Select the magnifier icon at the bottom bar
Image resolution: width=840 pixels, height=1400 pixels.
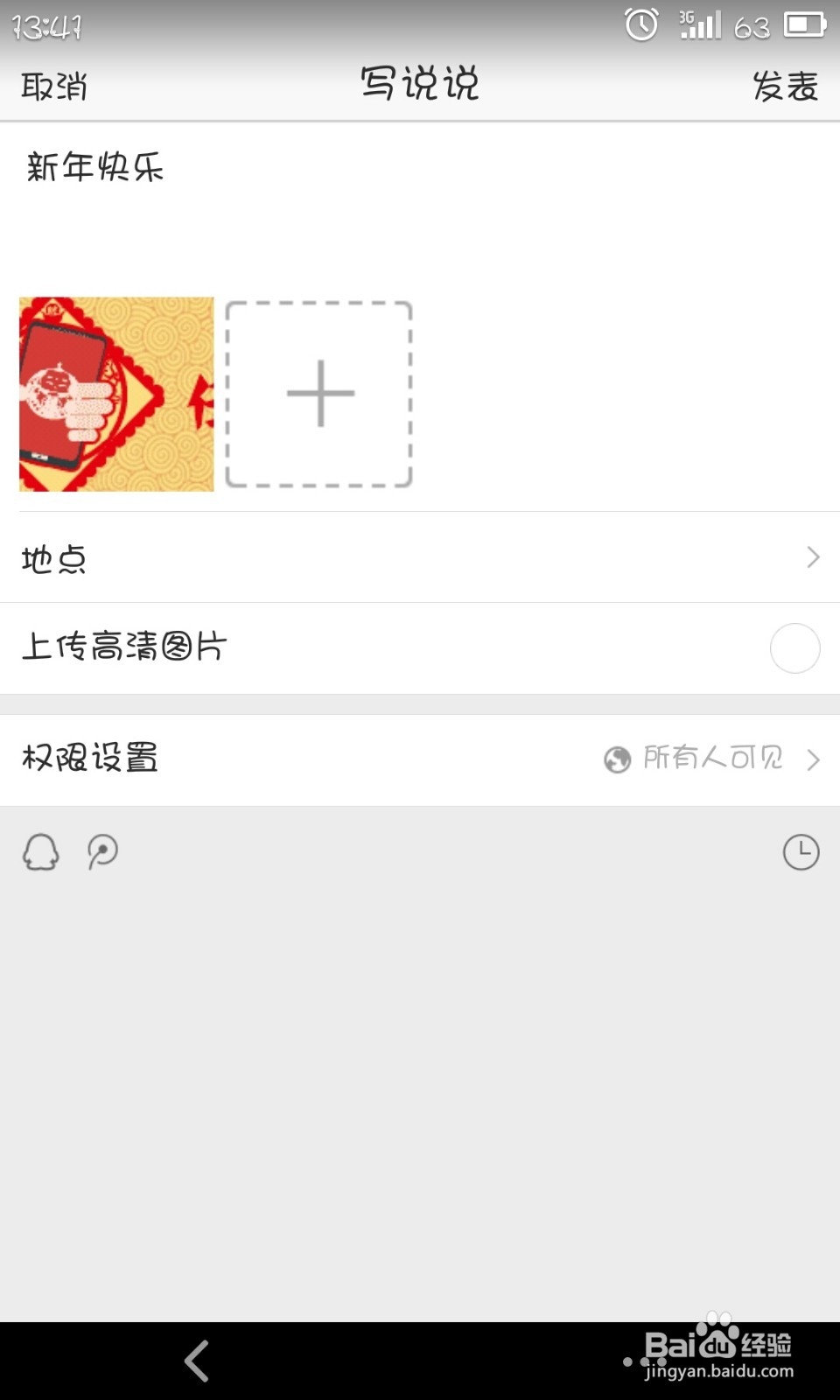click(x=103, y=850)
